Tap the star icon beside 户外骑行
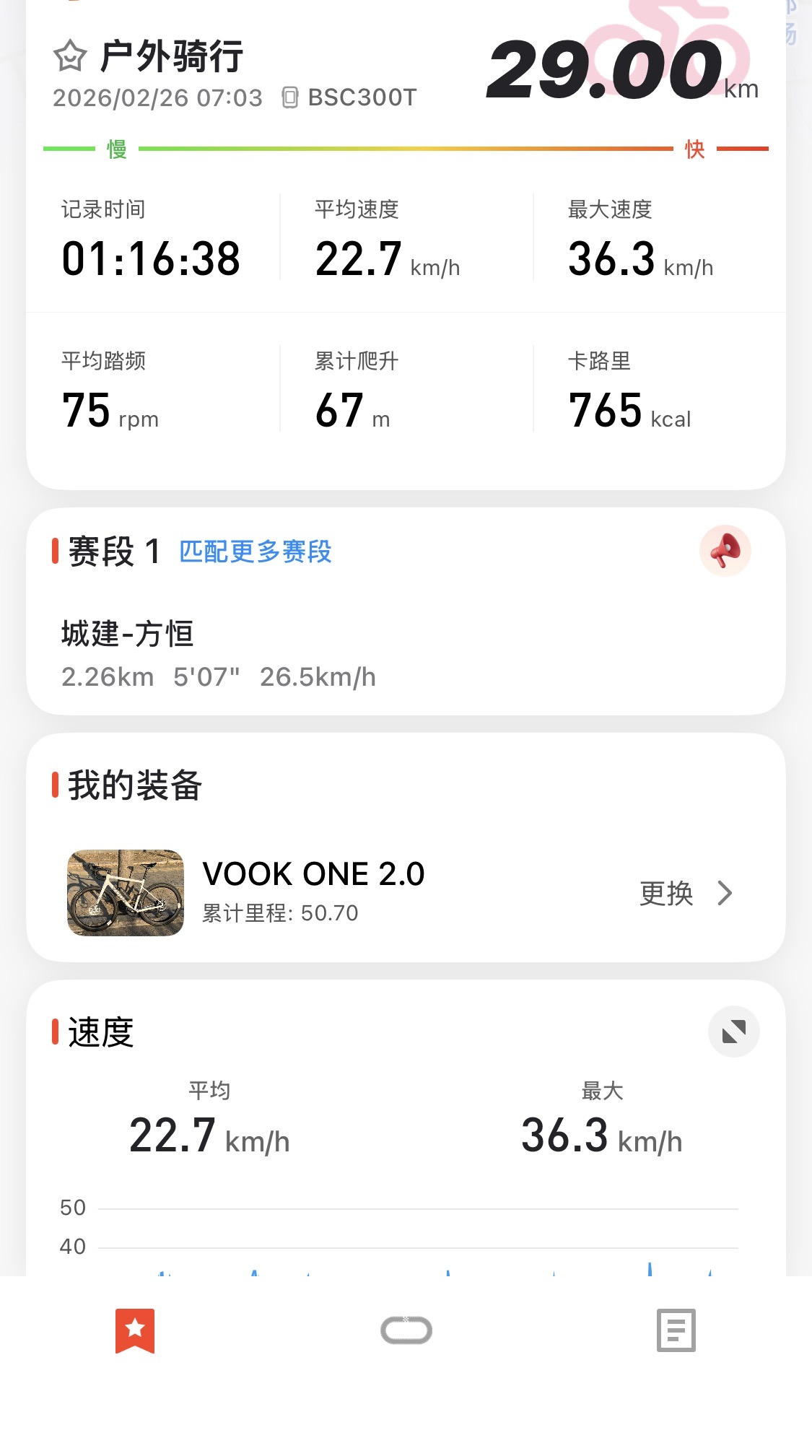This screenshot has height=1456, width=812. [70, 56]
